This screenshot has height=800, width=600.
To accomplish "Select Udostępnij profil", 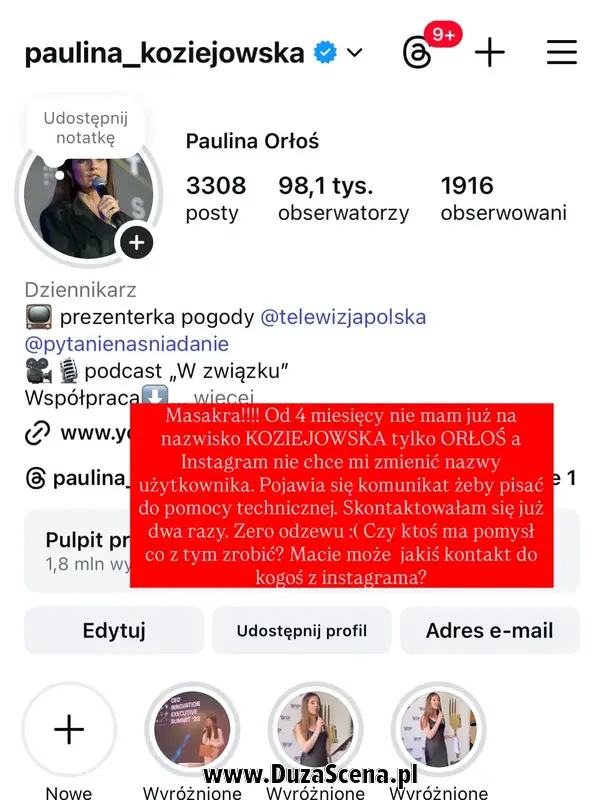I will pos(302,631).
